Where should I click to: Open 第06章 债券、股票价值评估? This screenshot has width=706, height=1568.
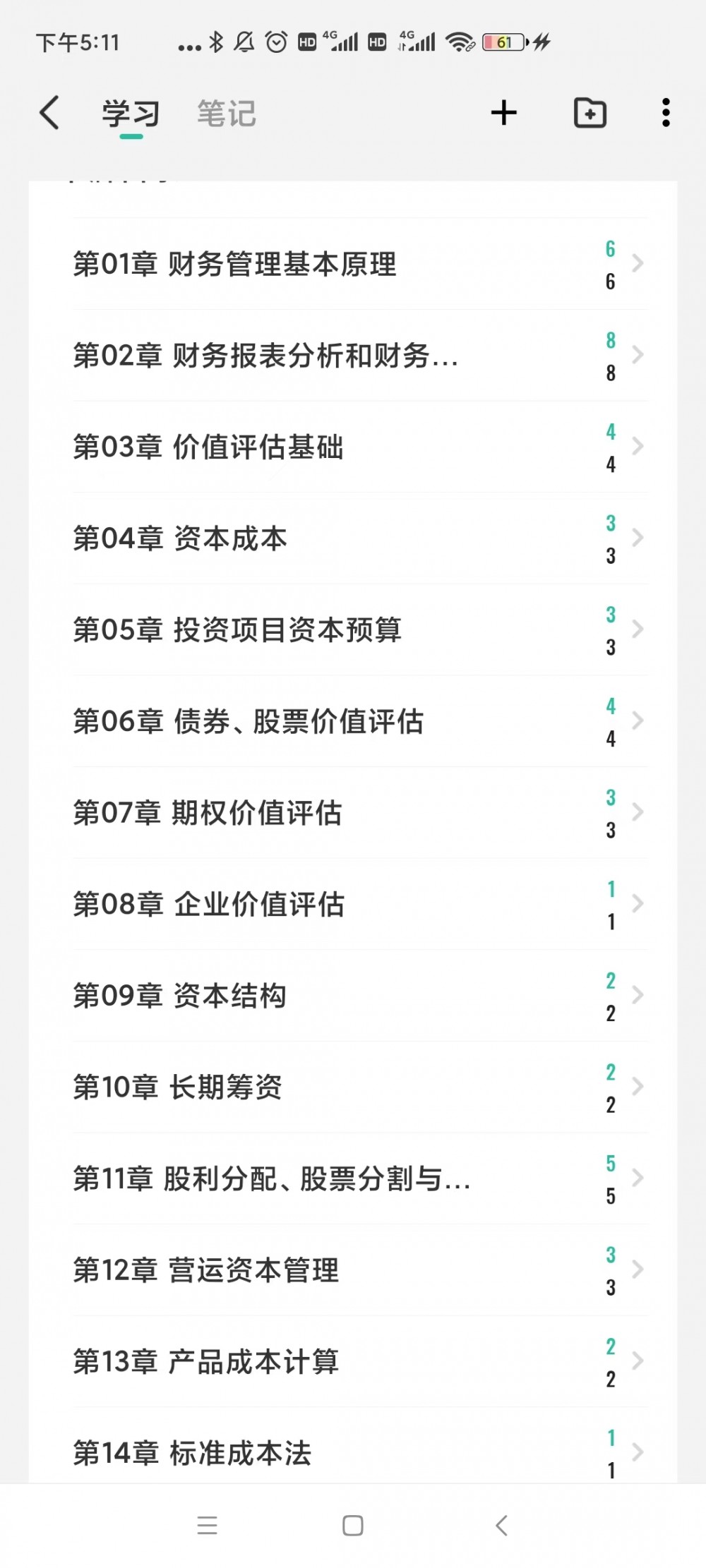pyautogui.click(x=360, y=721)
